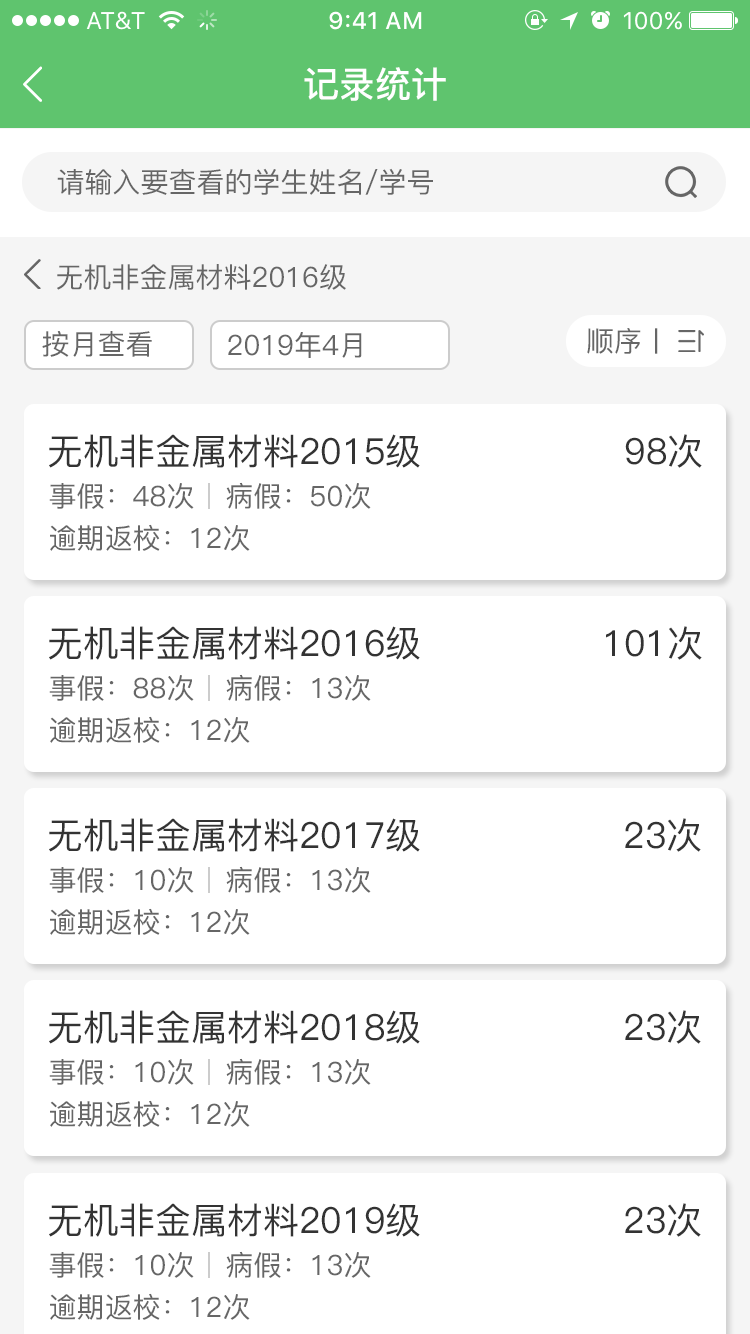750x1334 pixels.
Task: Toggle the 顺序 sort order button
Action: pyautogui.click(x=646, y=342)
